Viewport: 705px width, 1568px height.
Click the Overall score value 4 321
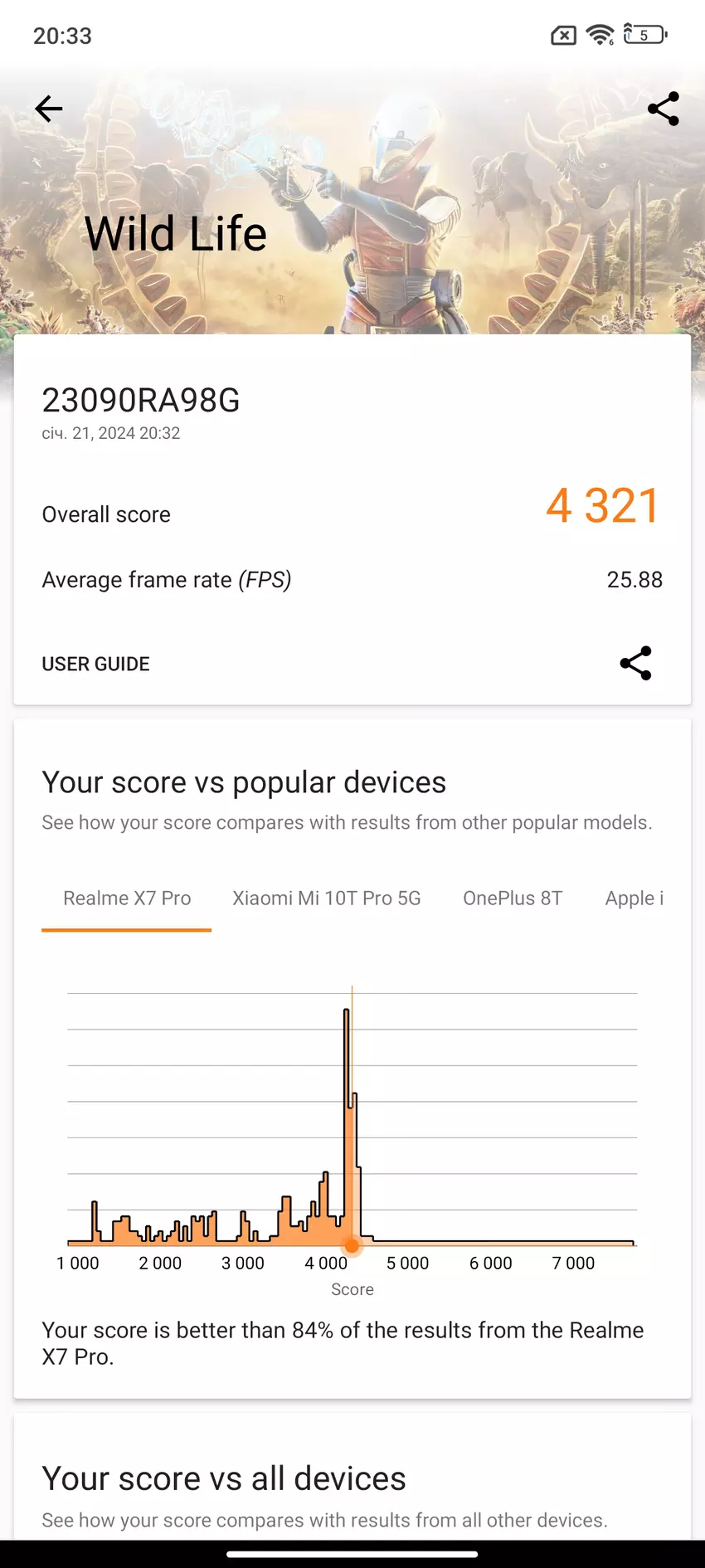coord(603,506)
